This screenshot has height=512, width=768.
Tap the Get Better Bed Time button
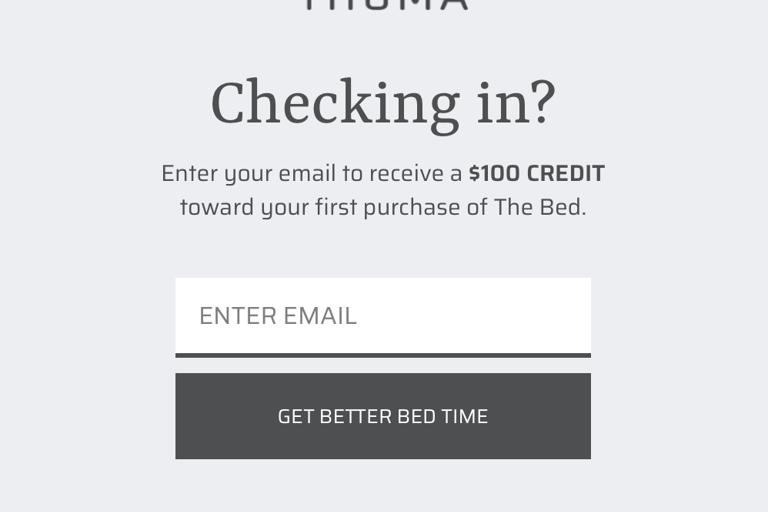click(383, 416)
